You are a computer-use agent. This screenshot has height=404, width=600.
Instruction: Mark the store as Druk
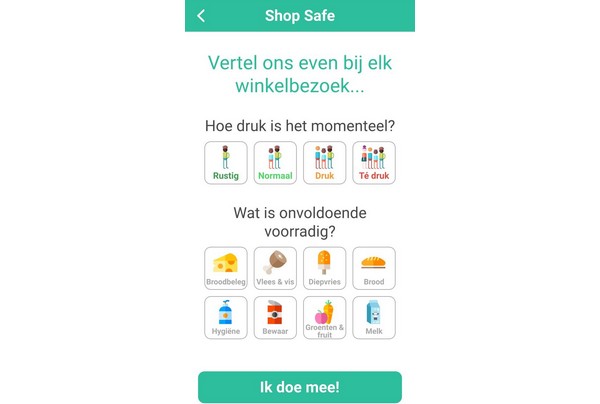[x=324, y=163]
